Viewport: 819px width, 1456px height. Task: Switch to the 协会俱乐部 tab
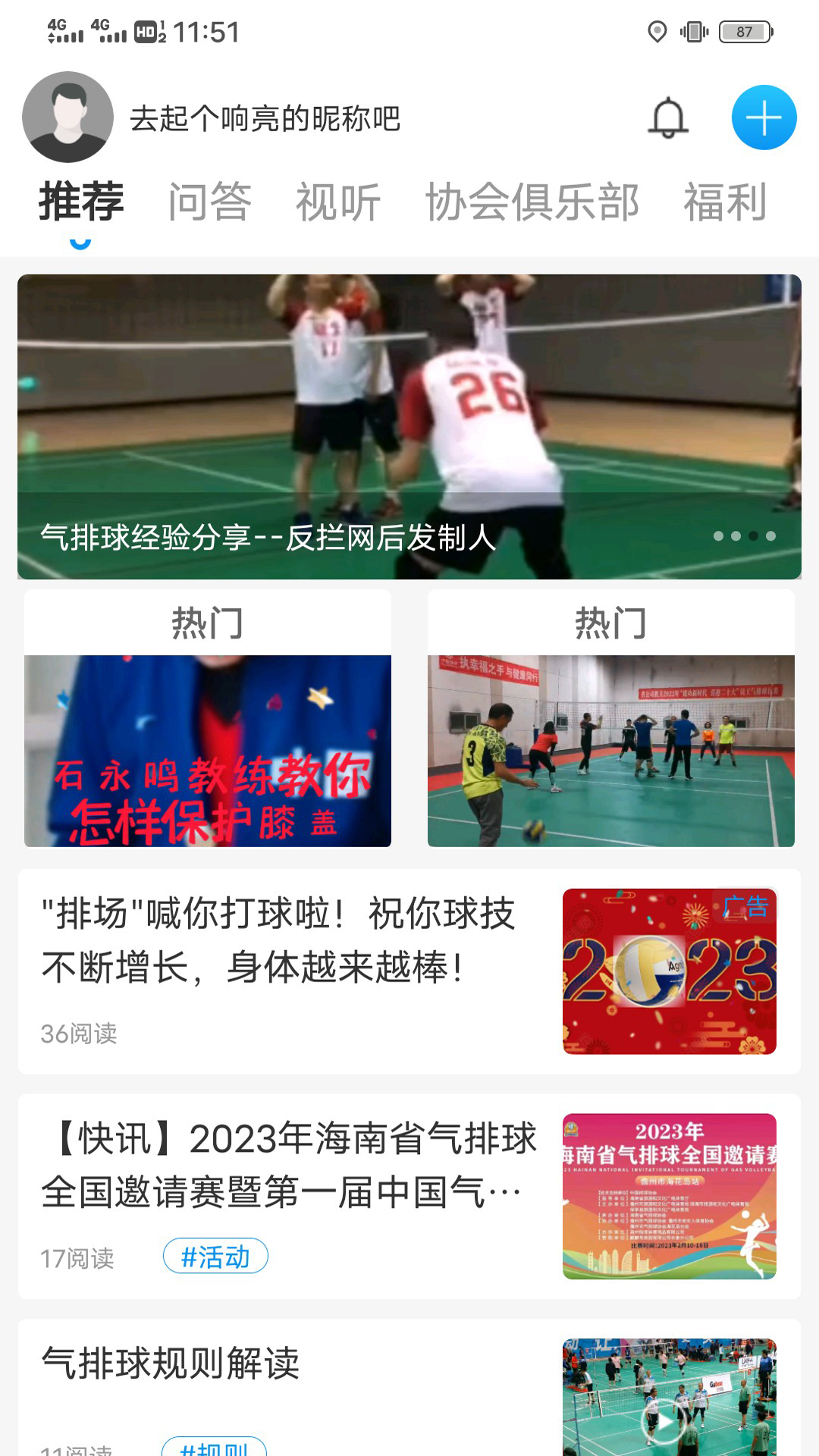point(532,202)
